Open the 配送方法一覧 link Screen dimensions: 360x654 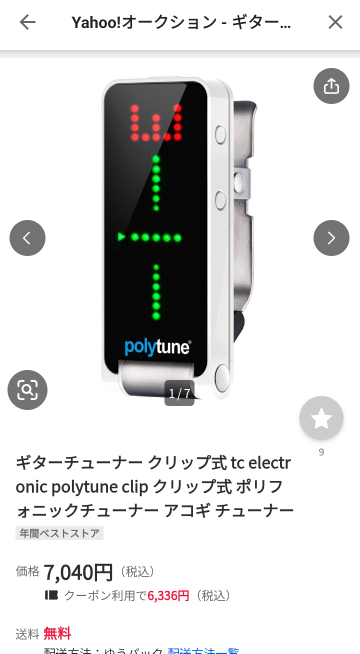(x=203, y=651)
